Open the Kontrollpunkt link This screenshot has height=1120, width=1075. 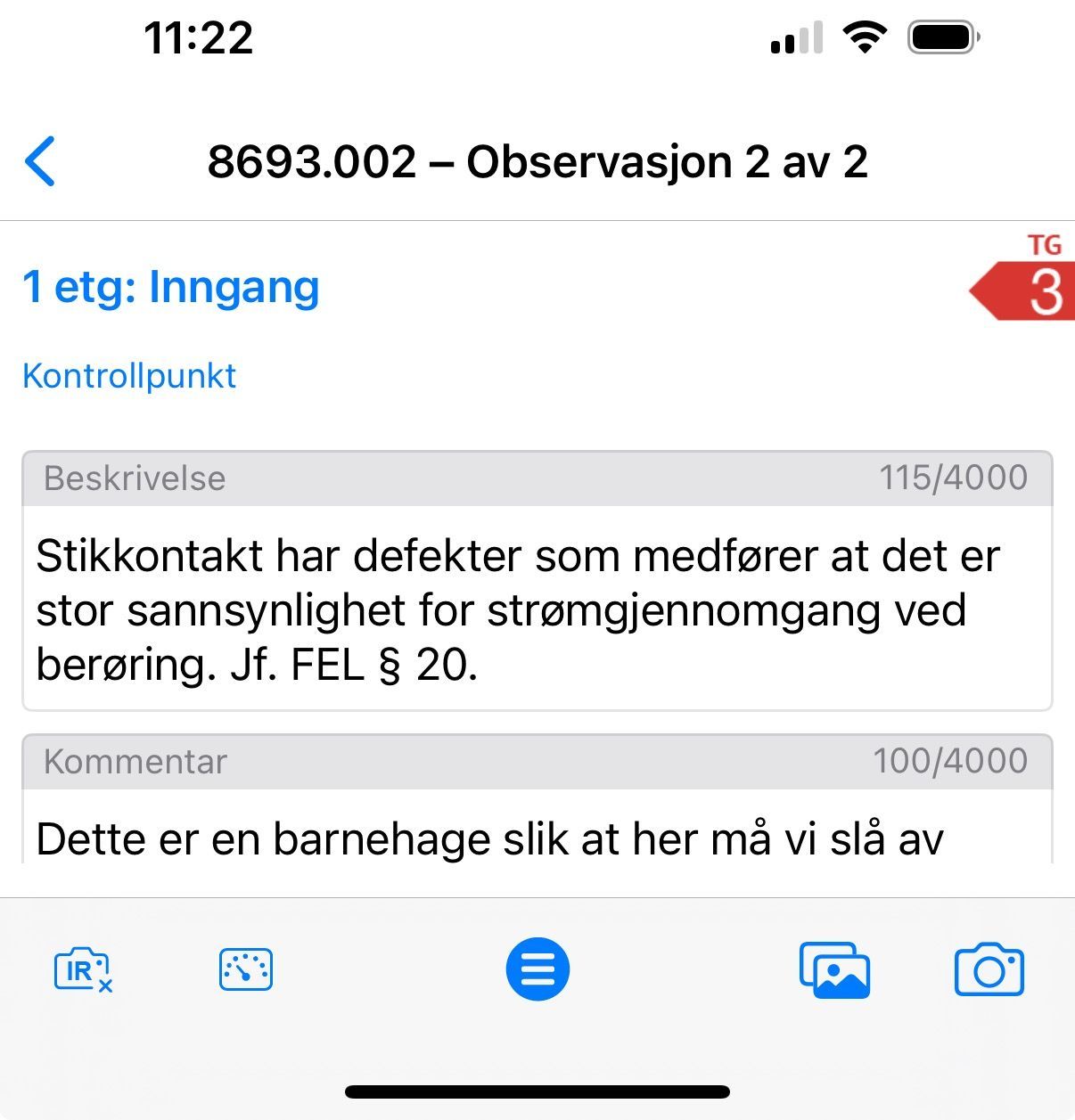tap(129, 376)
